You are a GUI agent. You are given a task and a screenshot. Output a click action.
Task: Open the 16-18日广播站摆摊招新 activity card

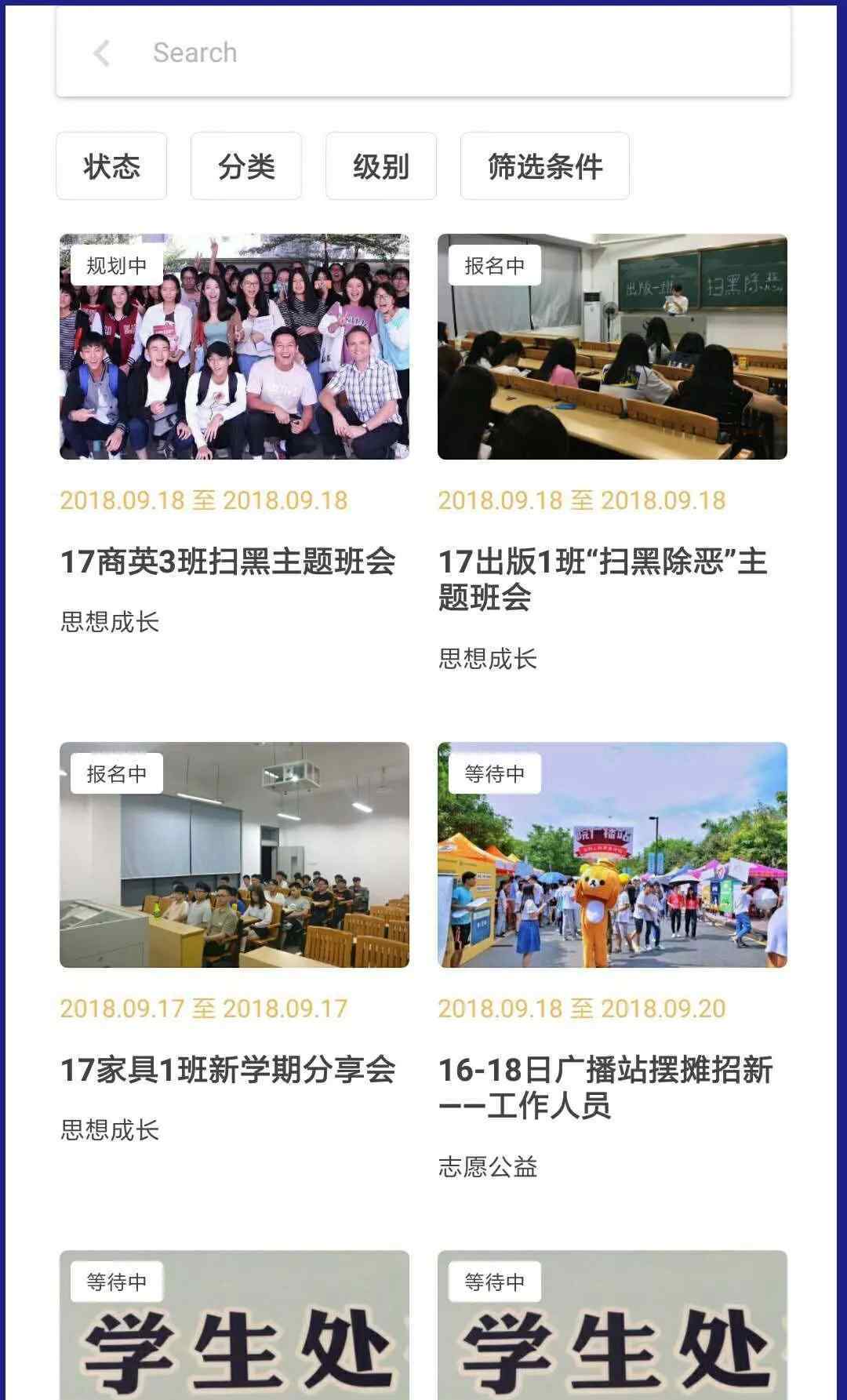tap(613, 962)
